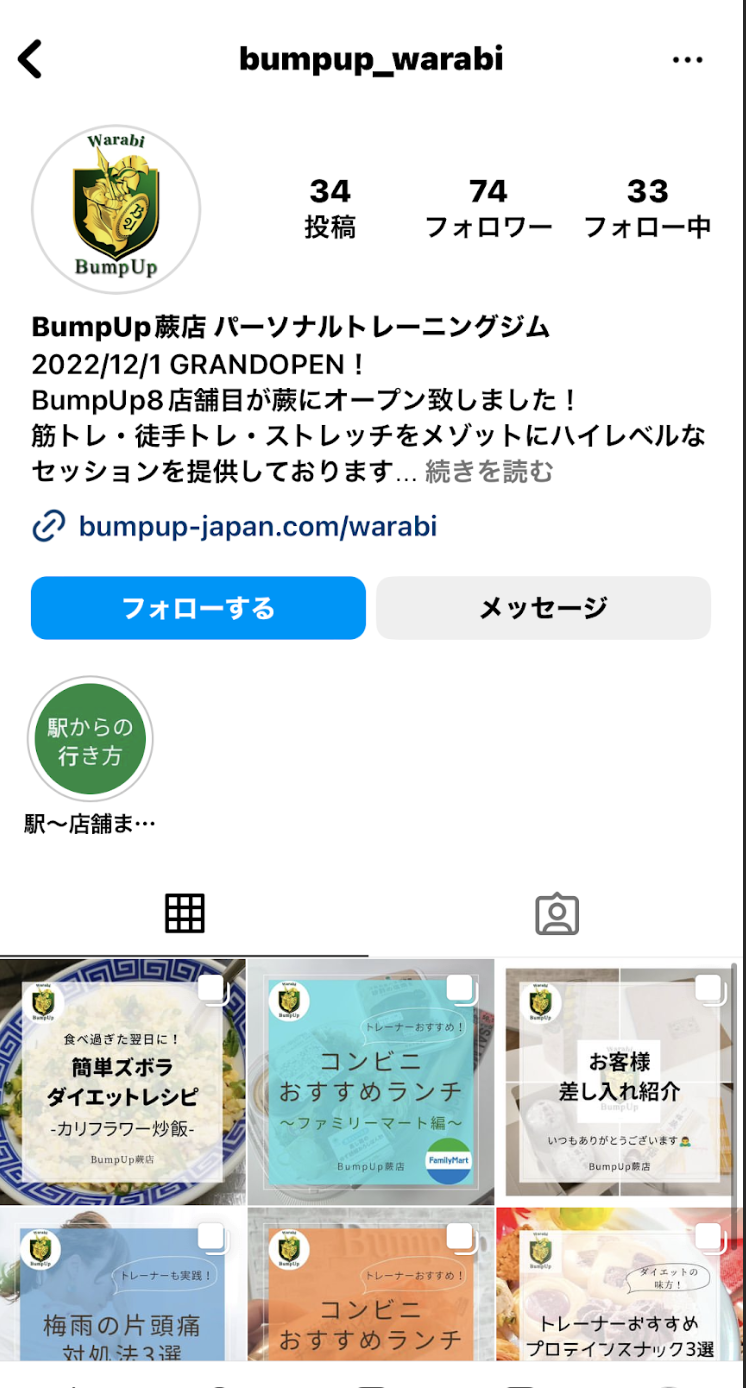View the 74 フォロワー list
This screenshot has height=1388, width=746.
tap(488, 208)
